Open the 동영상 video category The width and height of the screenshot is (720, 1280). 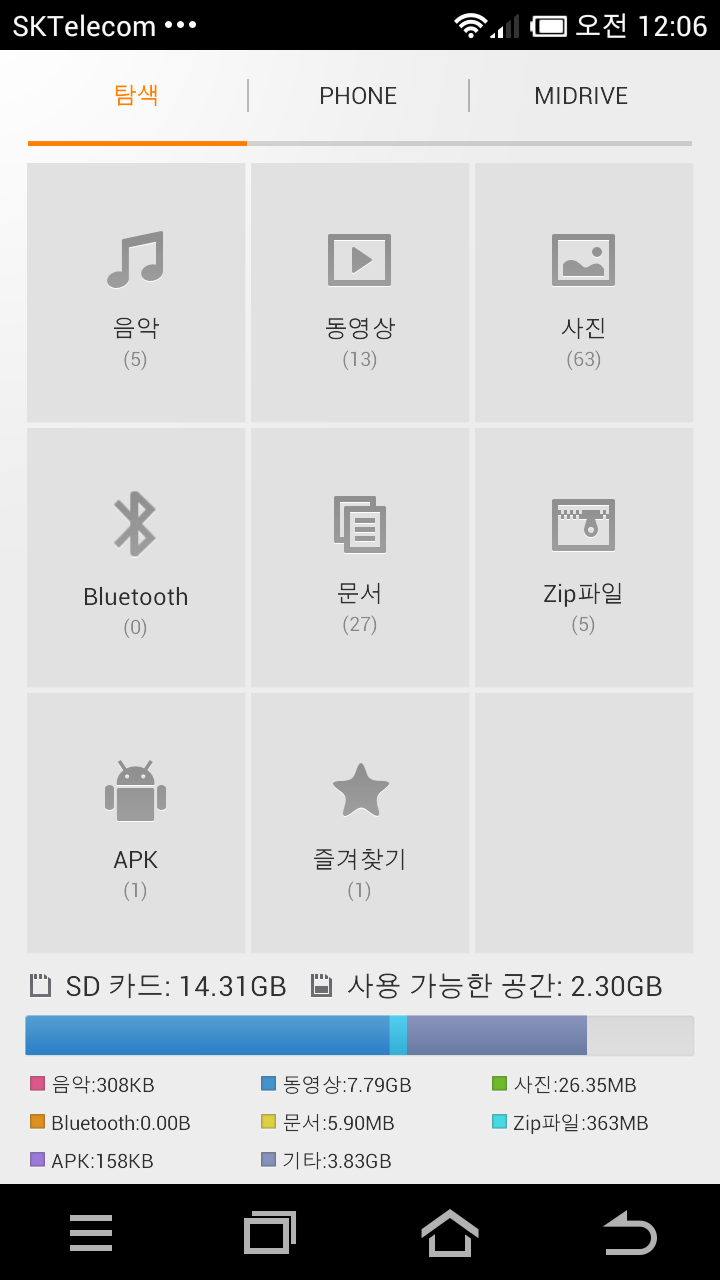point(360,292)
